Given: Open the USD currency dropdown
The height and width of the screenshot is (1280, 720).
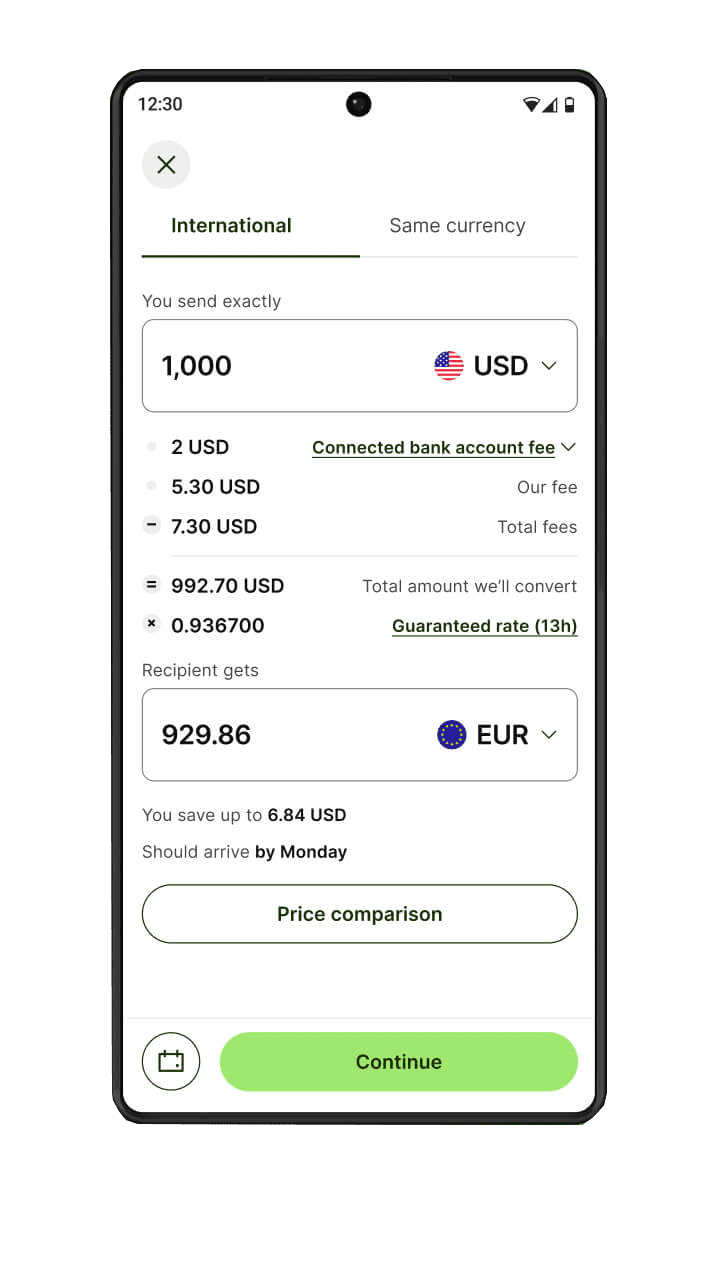Looking at the screenshot, I should 496,366.
